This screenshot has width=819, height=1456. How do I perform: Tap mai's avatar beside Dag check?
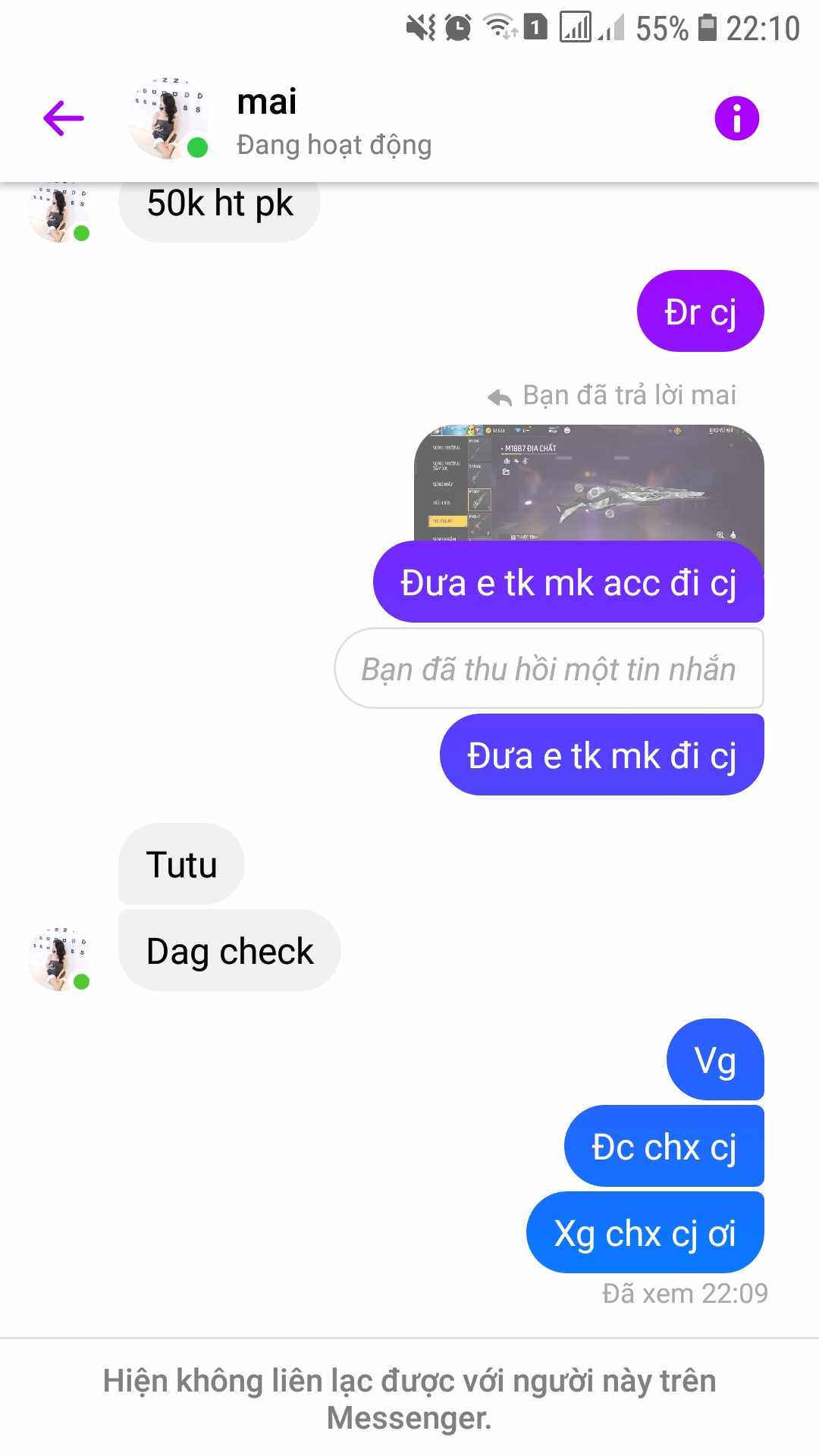point(59,959)
